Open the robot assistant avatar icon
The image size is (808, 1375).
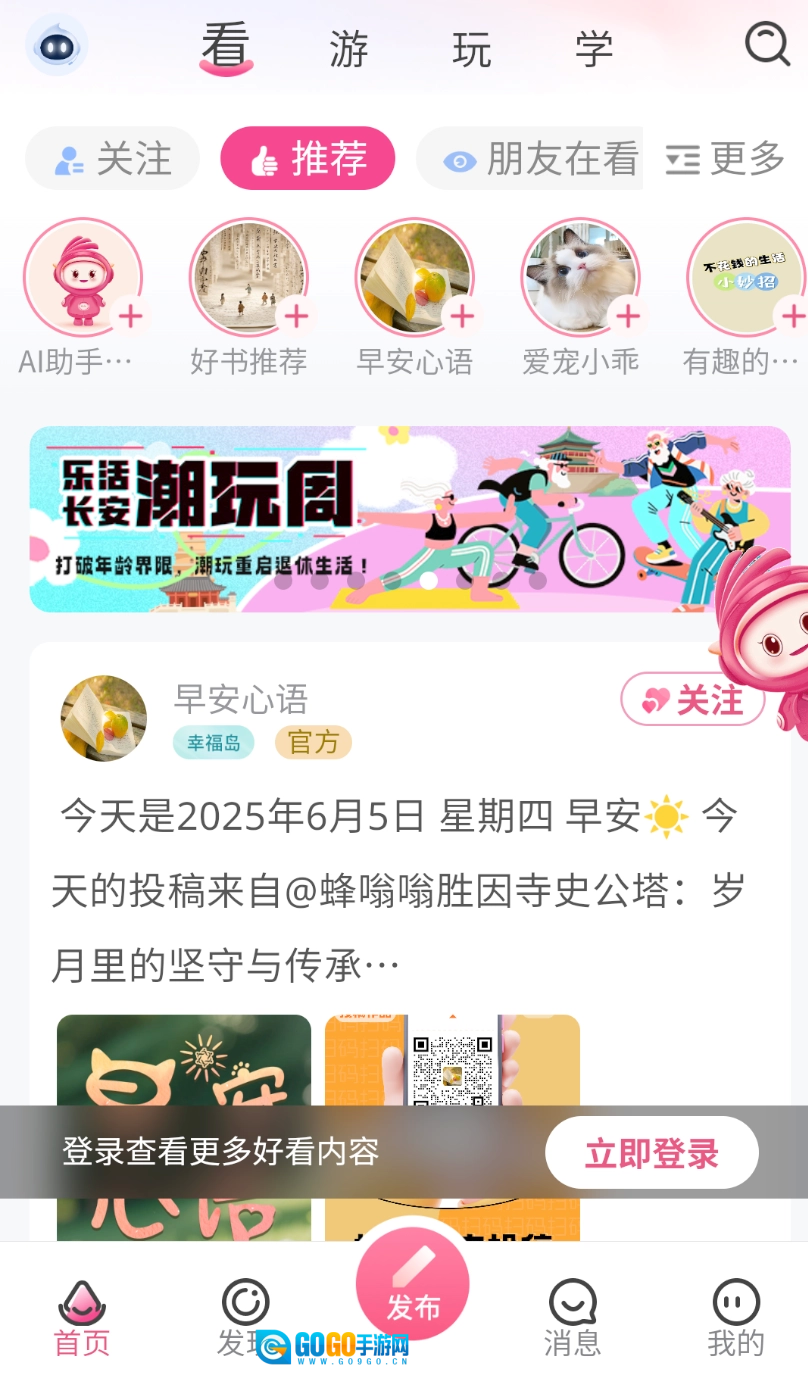(56, 45)
